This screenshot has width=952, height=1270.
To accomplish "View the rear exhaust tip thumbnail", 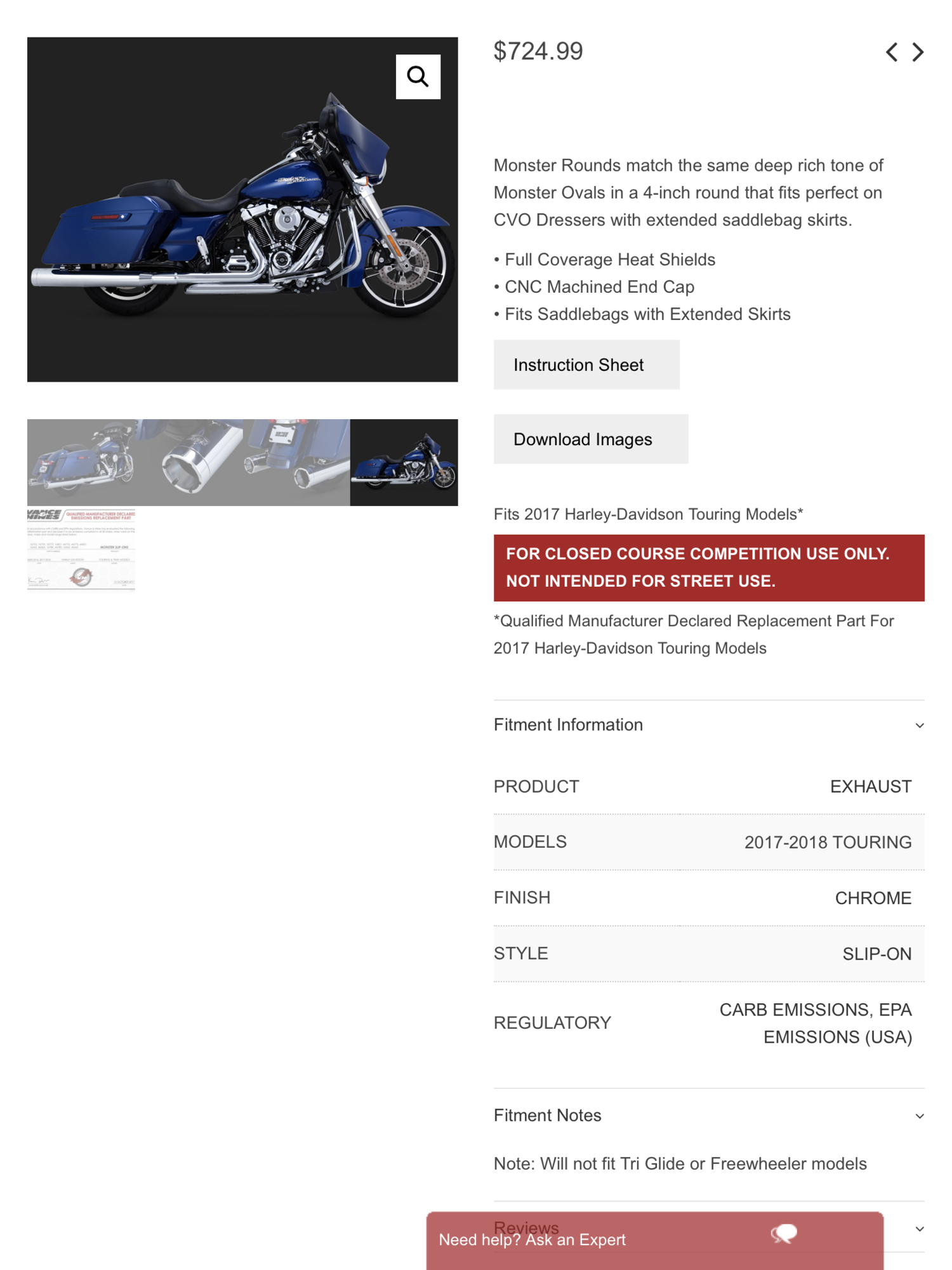I will [x=296, y=462].
